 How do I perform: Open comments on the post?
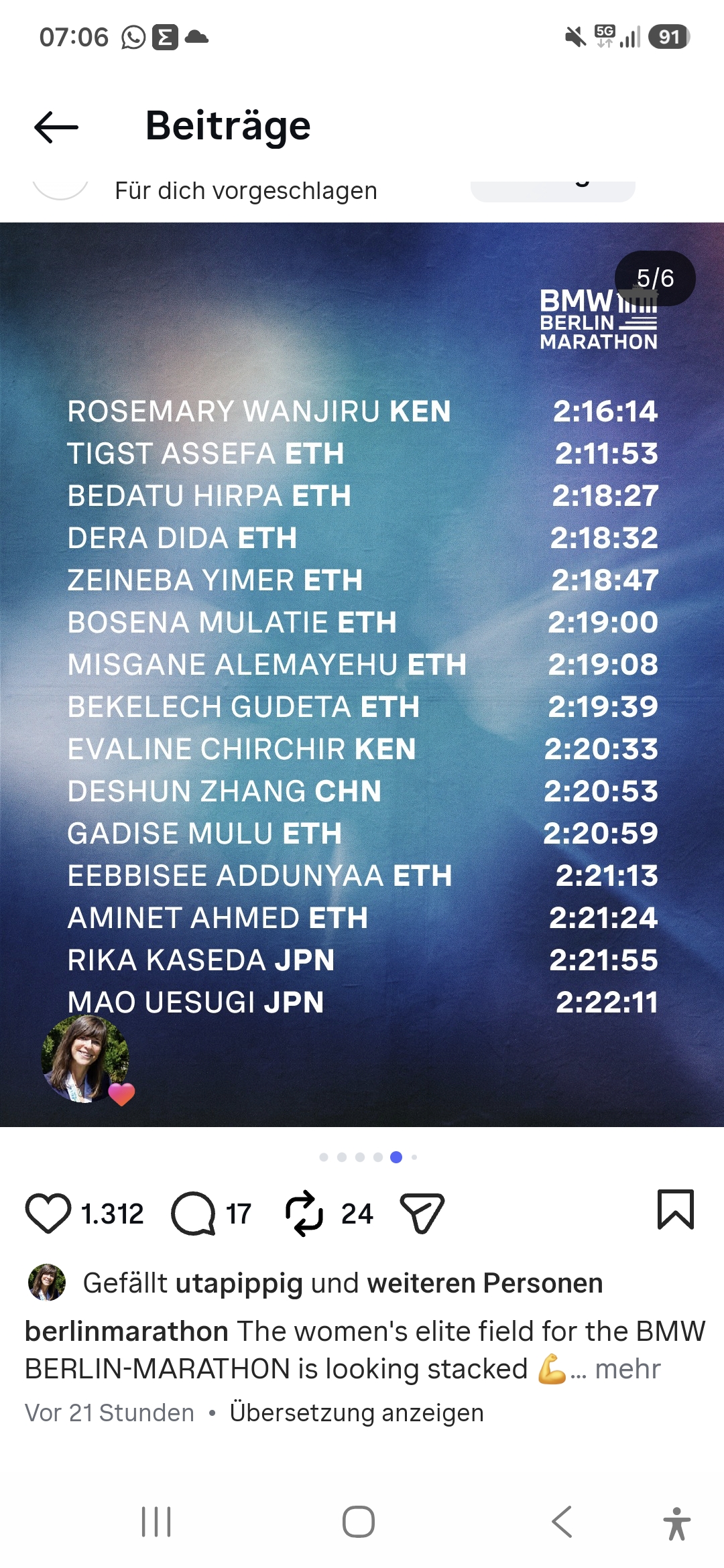pyautogui.click(x=194, y=1213)
